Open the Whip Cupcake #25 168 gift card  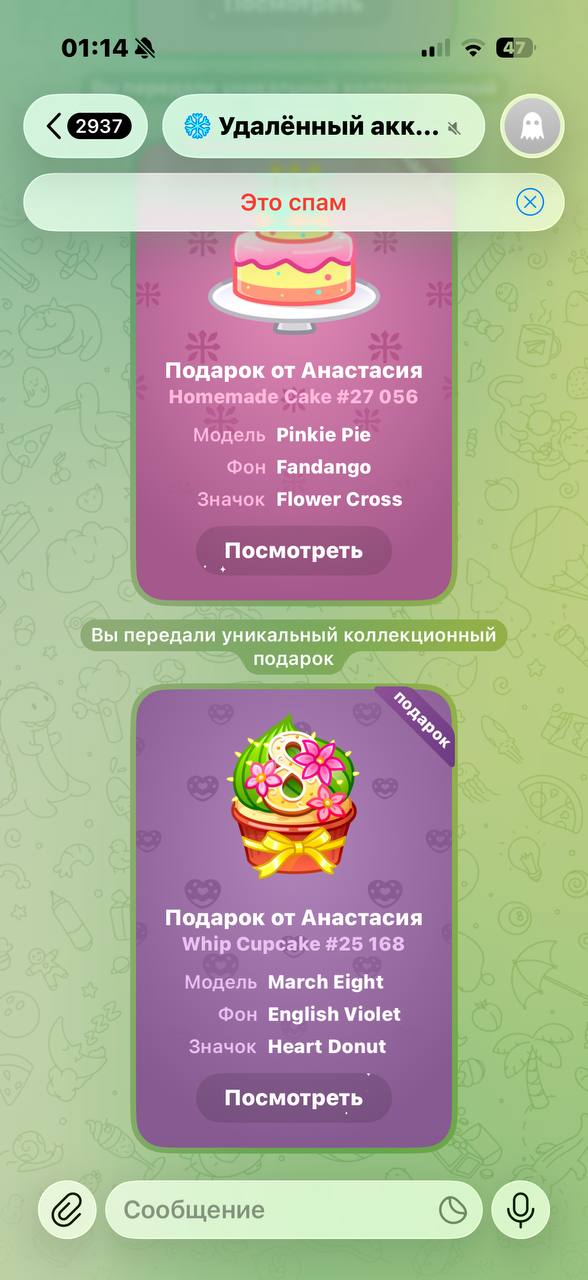click(293, 917)
